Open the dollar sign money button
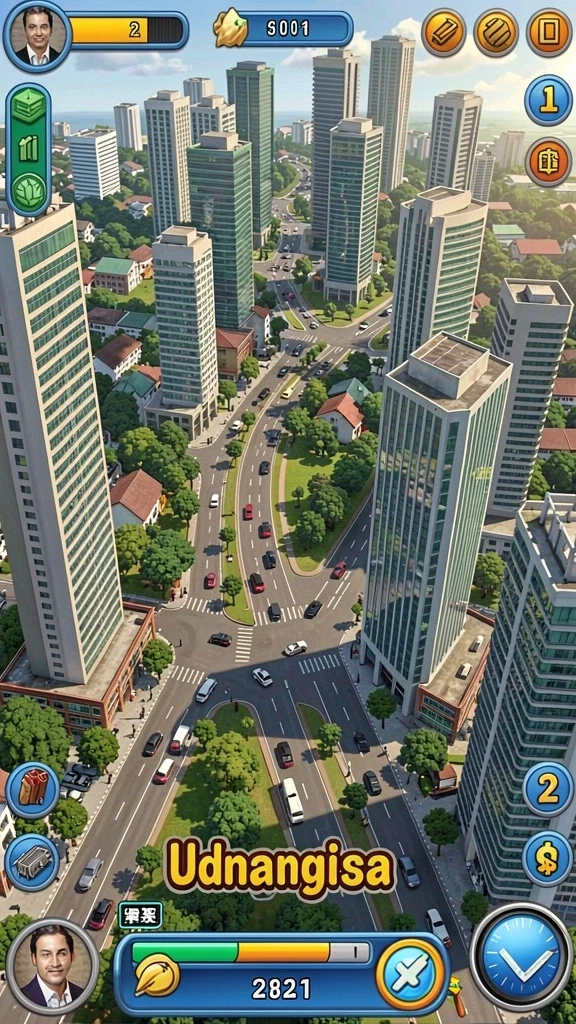Viewport: 576px width, 1024px height. pyautogui.click(x=547, y=857)
